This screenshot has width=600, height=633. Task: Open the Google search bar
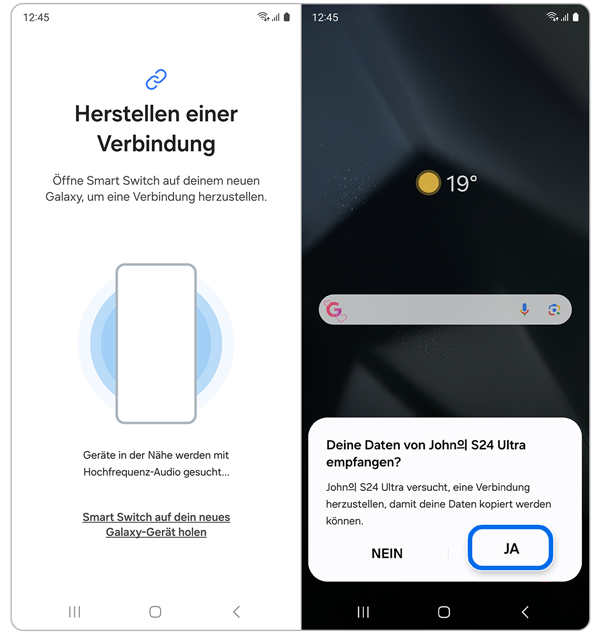[430, 310]
